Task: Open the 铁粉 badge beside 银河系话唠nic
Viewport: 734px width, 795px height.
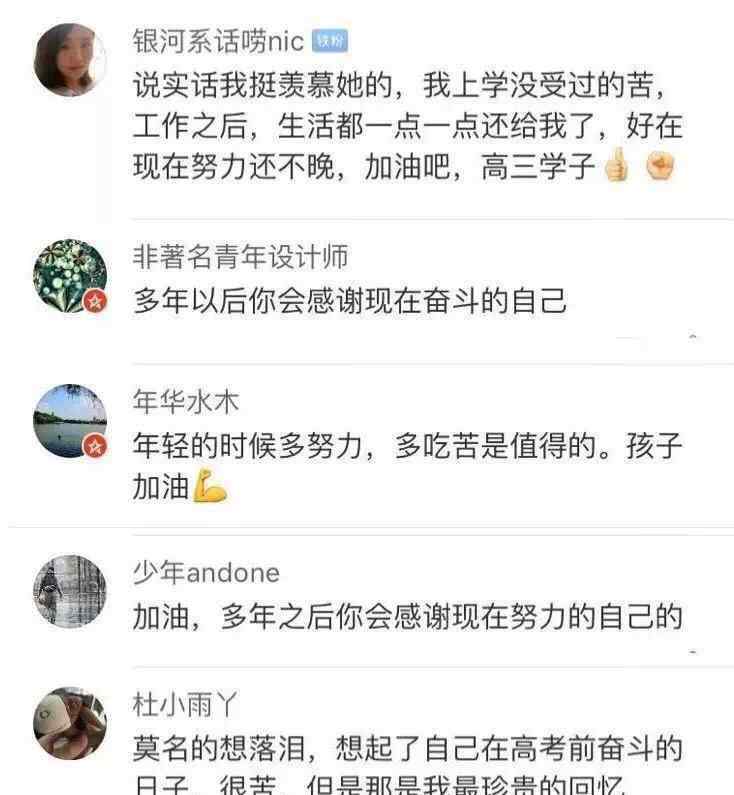Action: click(329, 41)
